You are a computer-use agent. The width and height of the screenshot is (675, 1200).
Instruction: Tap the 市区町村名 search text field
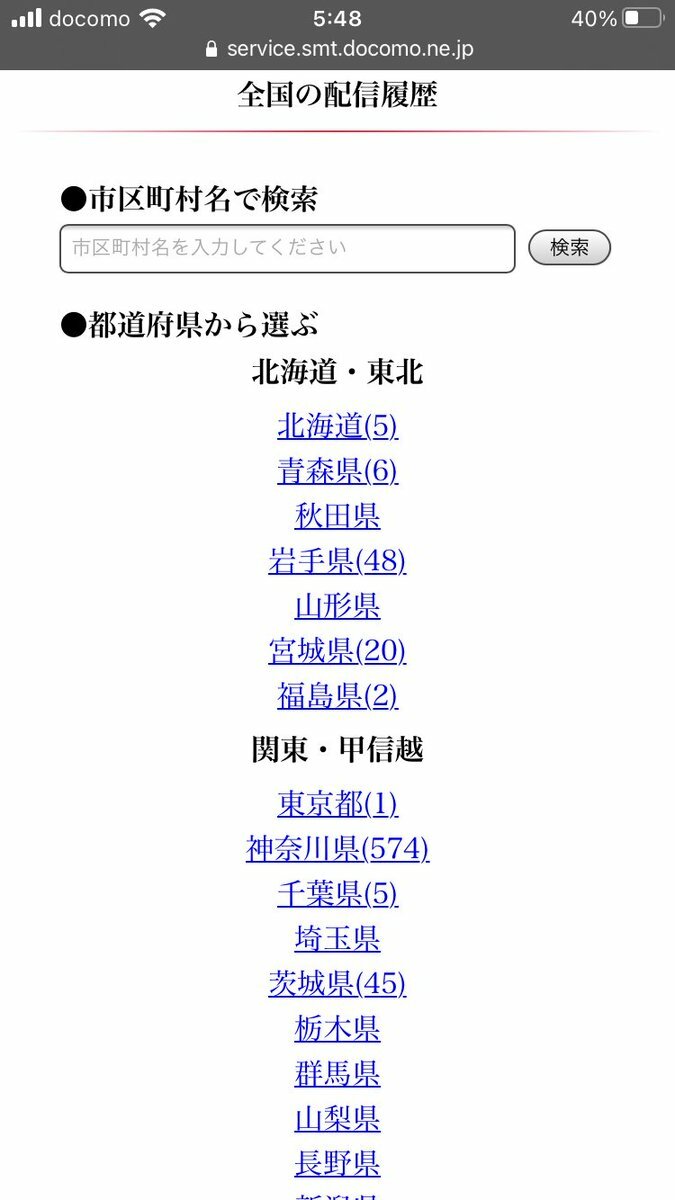(x=287, y=249)
